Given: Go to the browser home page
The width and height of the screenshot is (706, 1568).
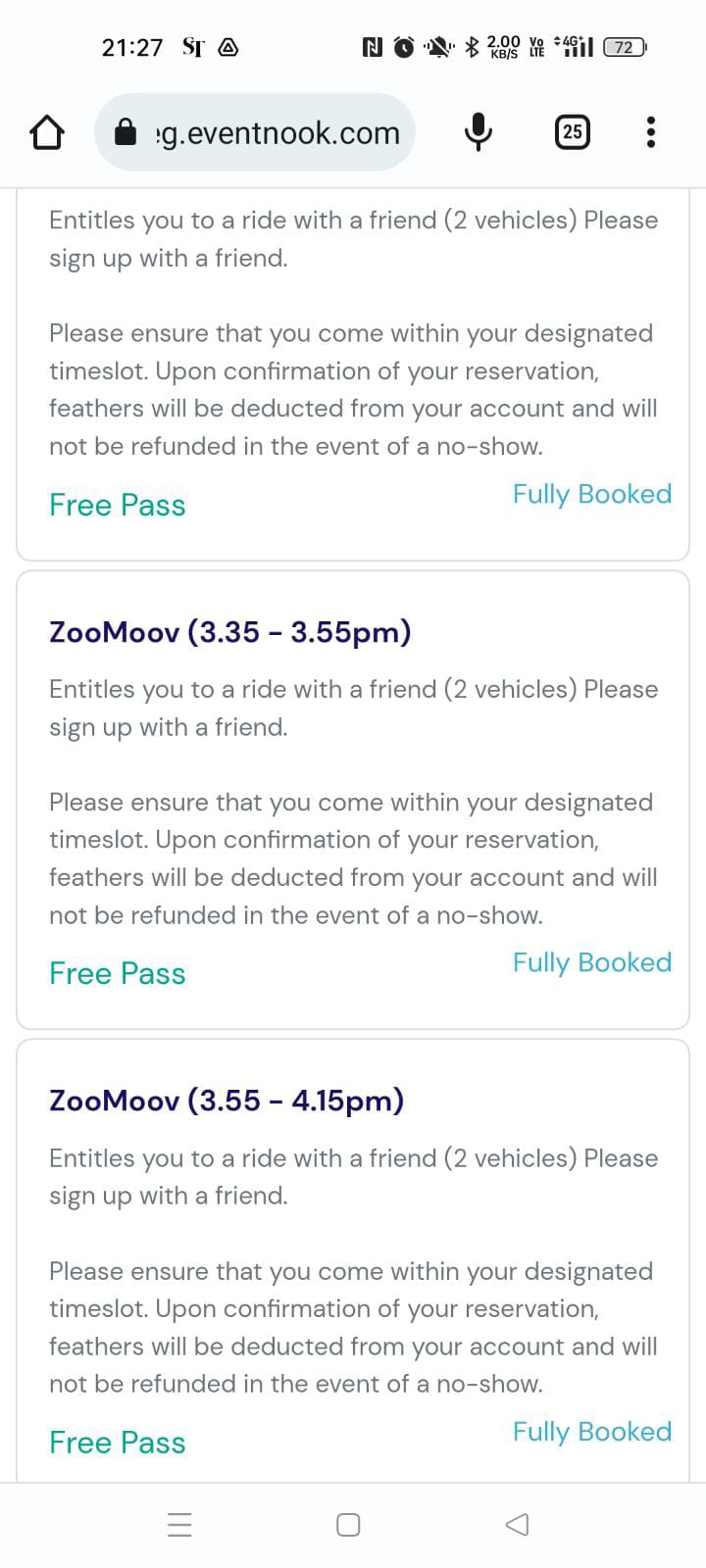Looking at the screenshot, I should tap(46, 132).
